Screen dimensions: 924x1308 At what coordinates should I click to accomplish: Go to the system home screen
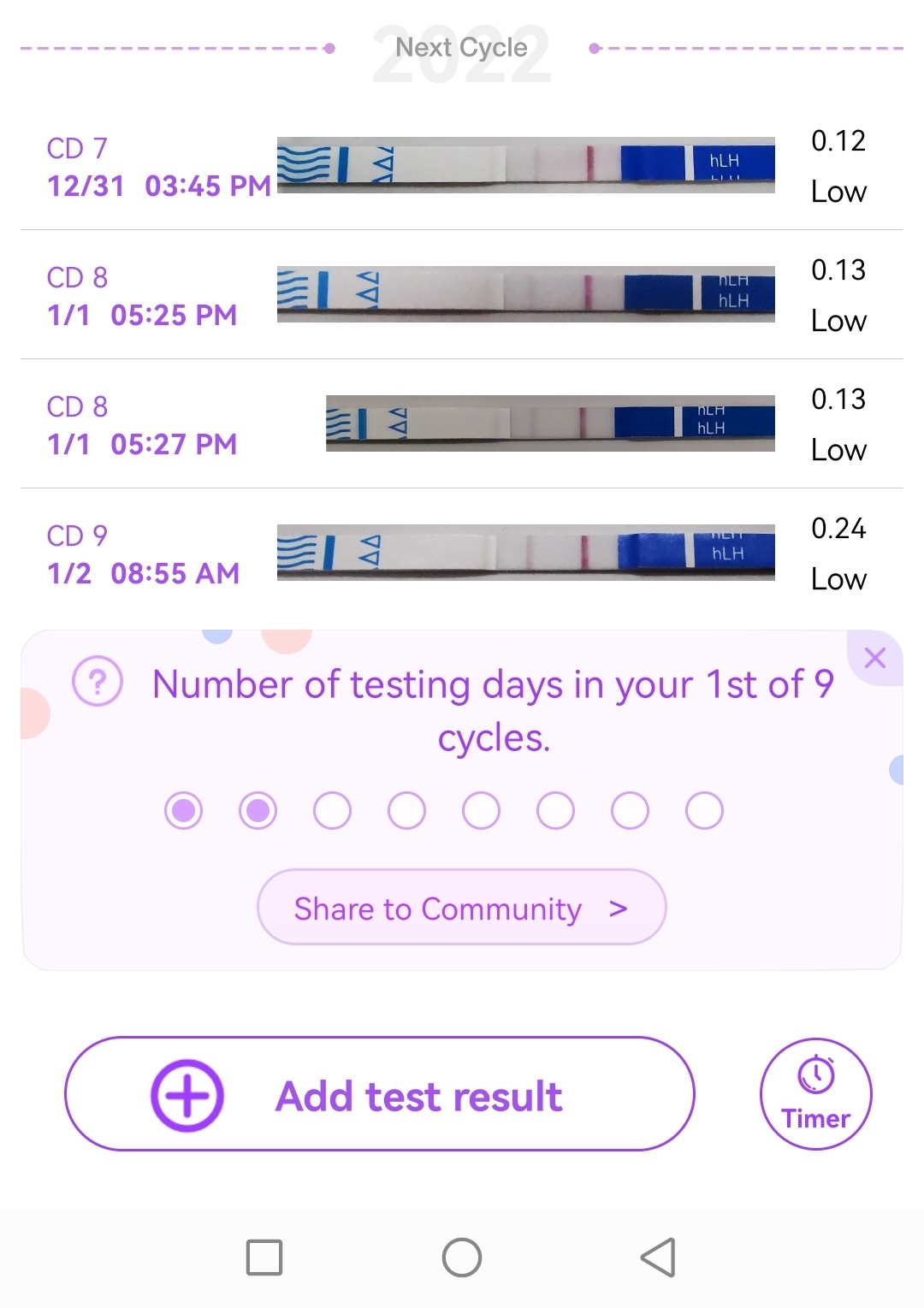point(462,1258)
